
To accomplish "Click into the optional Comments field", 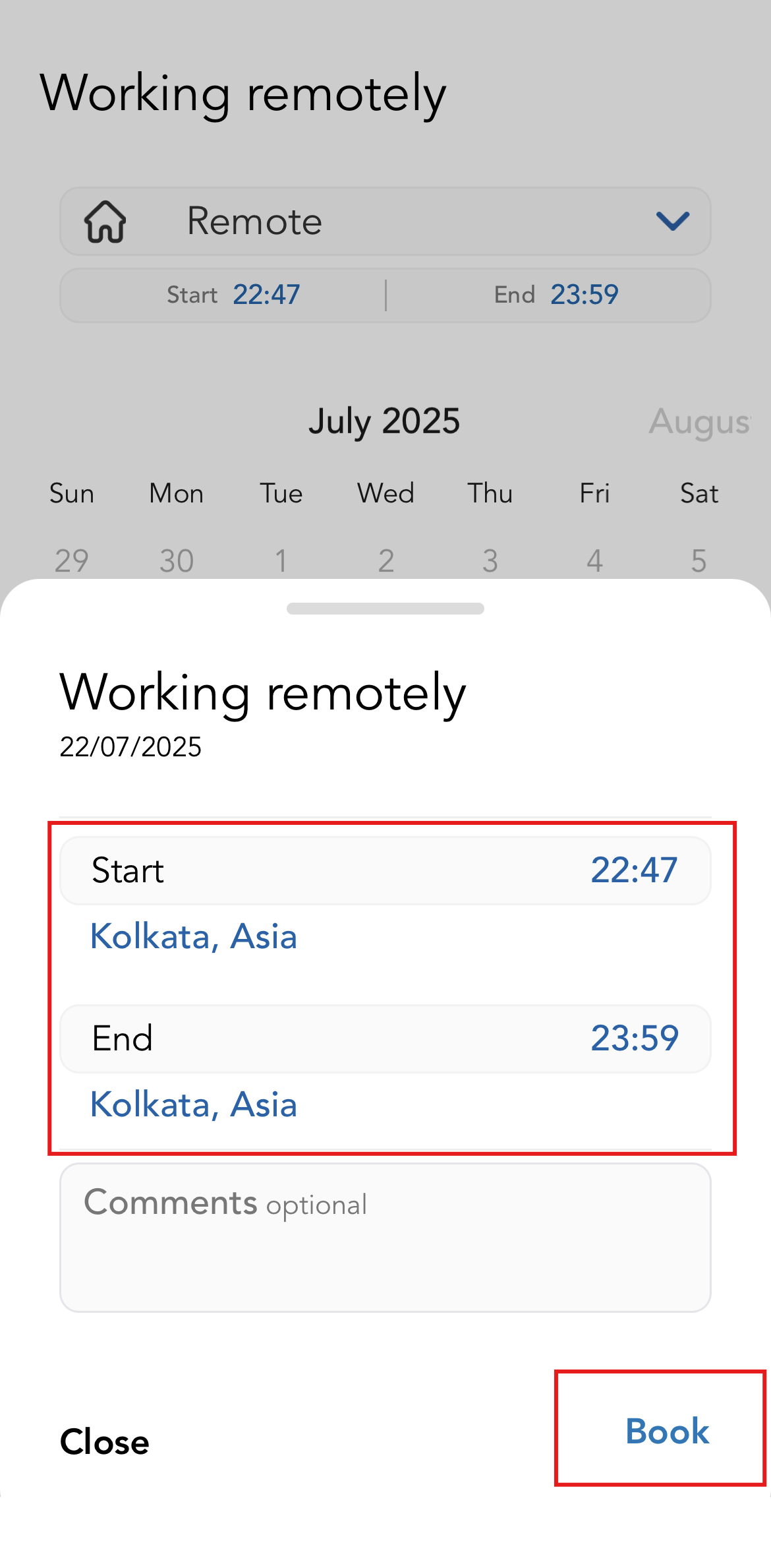I will (385, 1238).
